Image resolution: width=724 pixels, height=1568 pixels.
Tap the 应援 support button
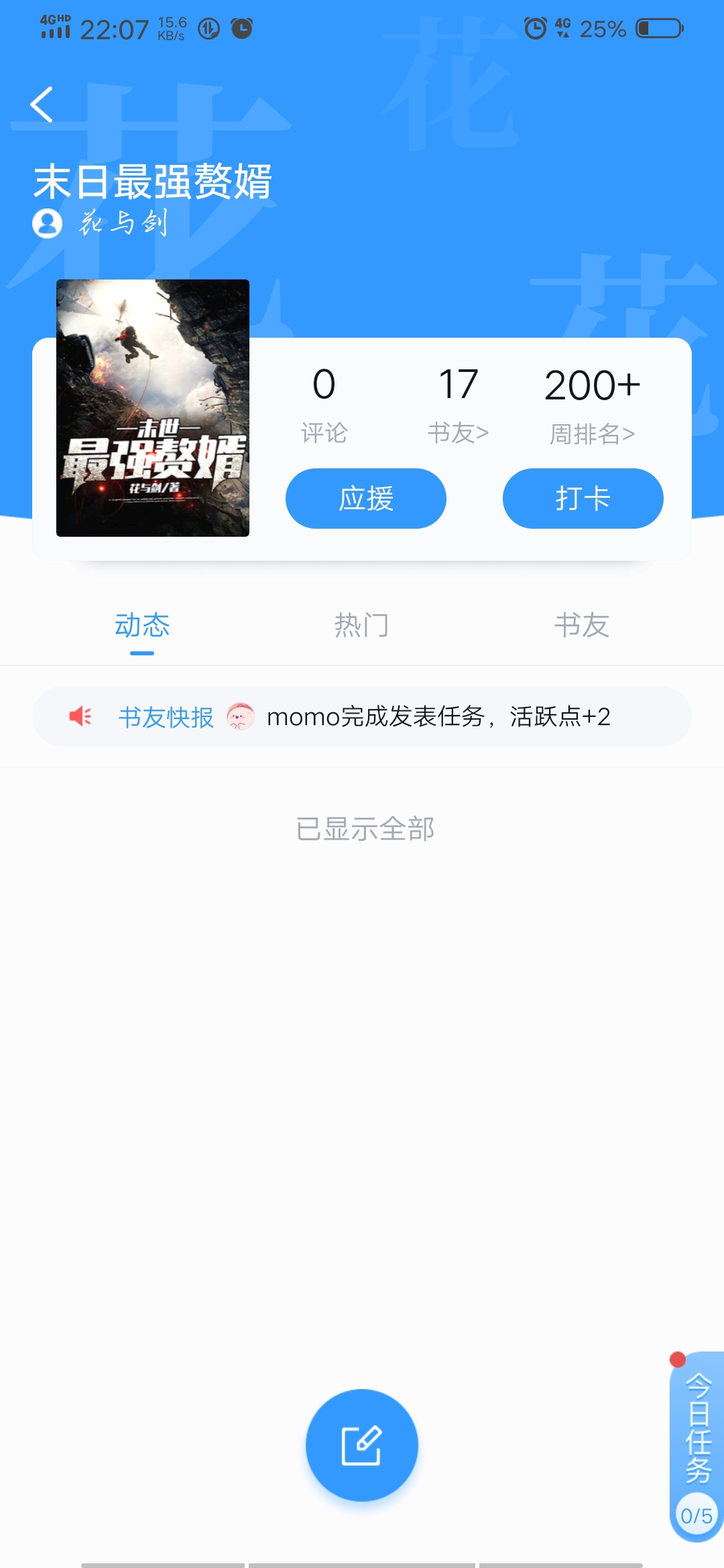(x=366, y=499)
